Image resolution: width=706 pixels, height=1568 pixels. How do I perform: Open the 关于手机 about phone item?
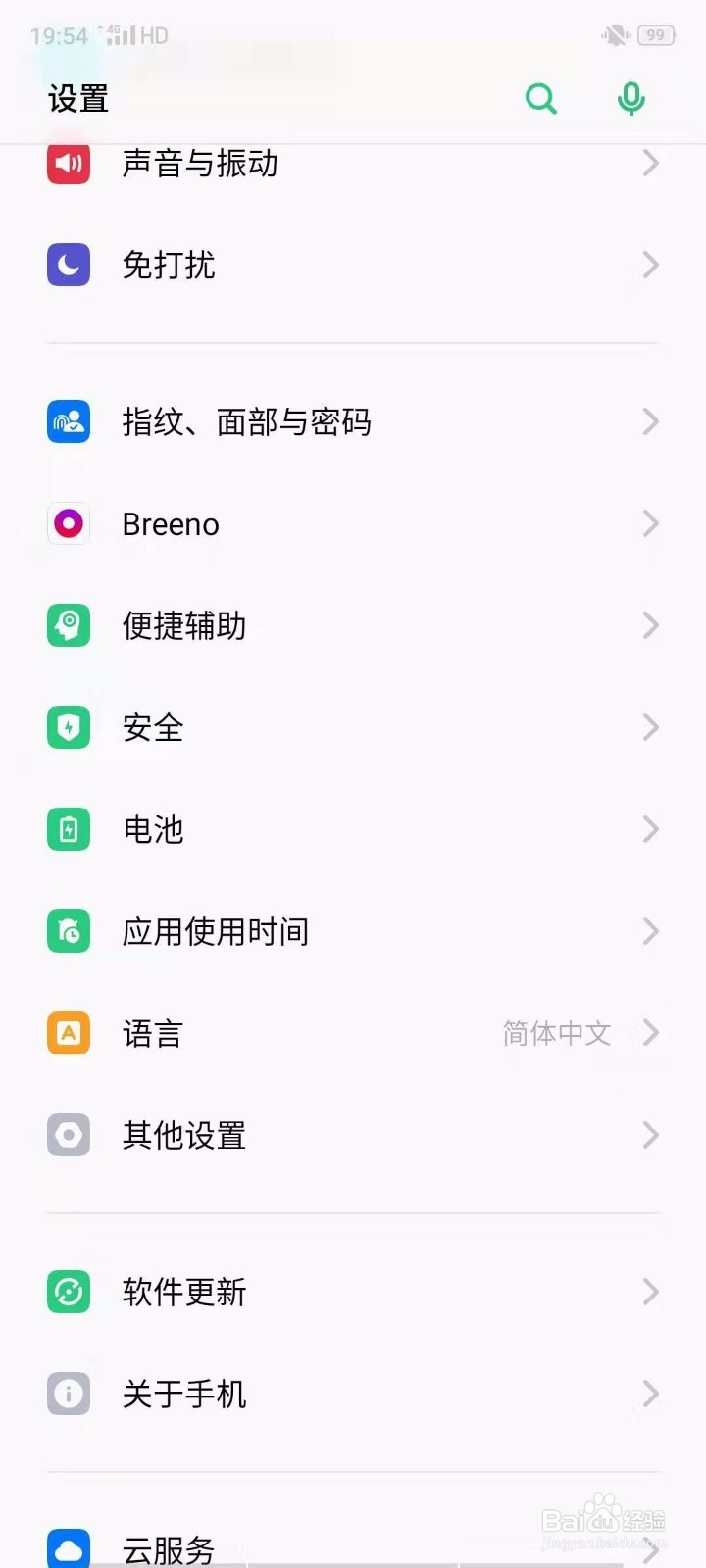tap(185, 1394)
